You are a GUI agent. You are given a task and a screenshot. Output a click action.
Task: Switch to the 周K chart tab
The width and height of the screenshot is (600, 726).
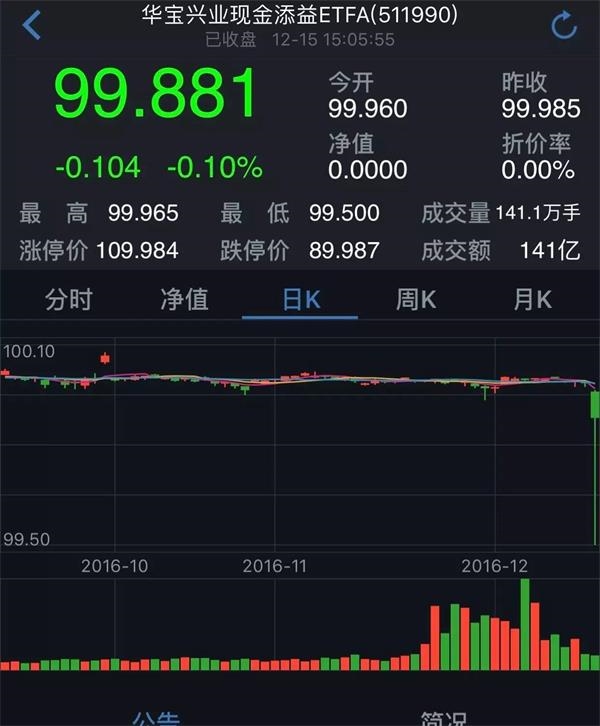416,299
